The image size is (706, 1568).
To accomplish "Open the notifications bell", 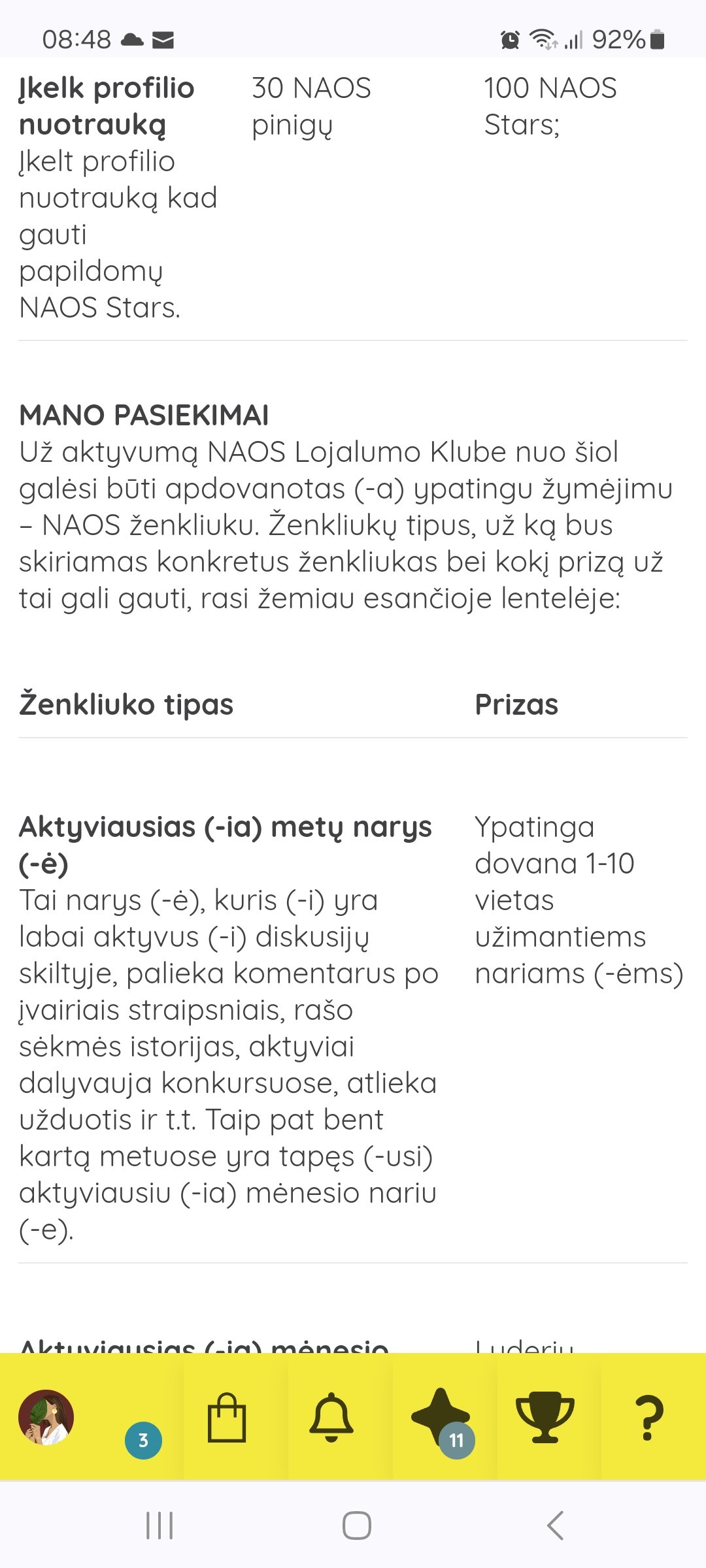I will point(331,1417).
